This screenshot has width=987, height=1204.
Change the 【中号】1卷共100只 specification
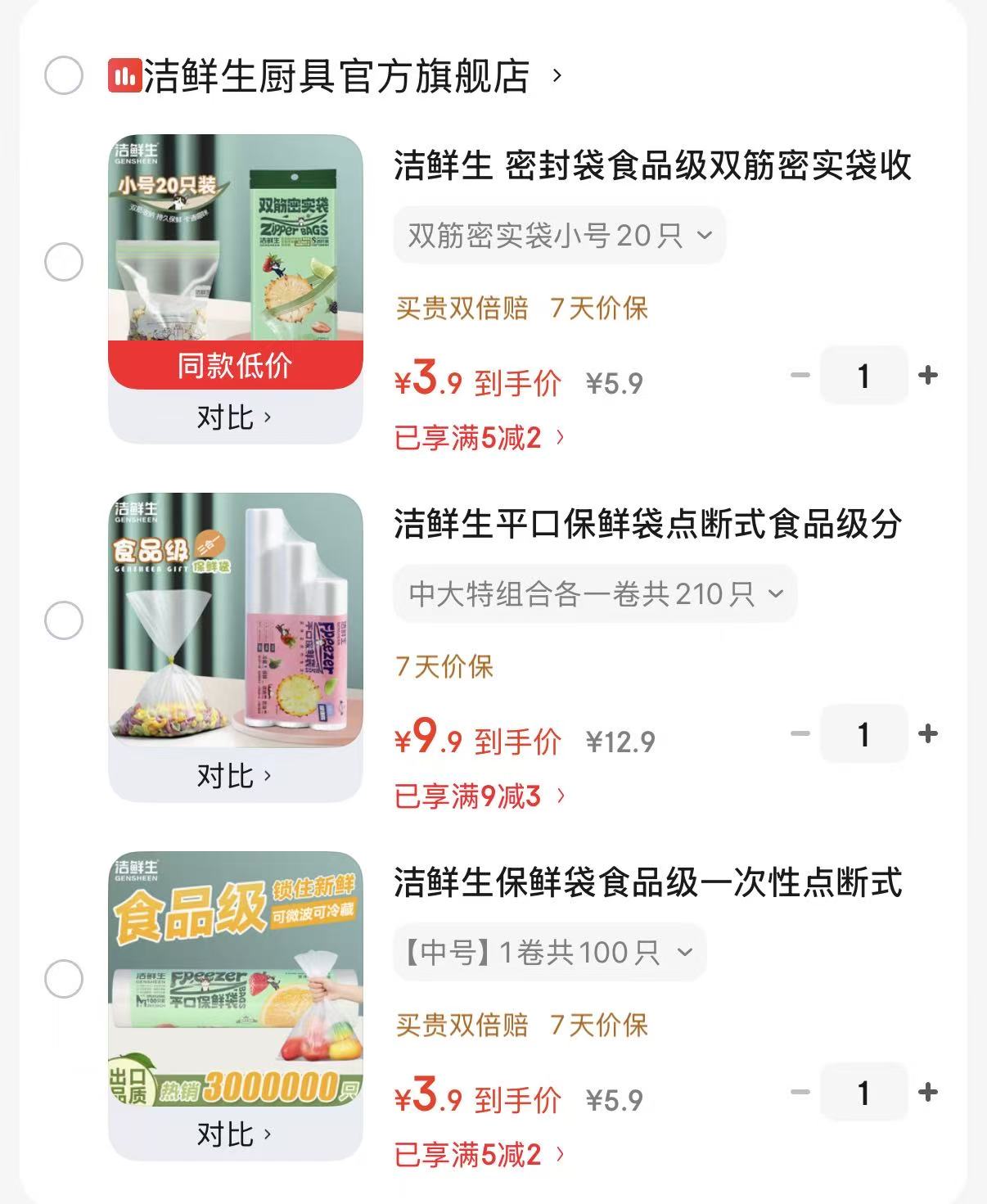pos(549,953)
